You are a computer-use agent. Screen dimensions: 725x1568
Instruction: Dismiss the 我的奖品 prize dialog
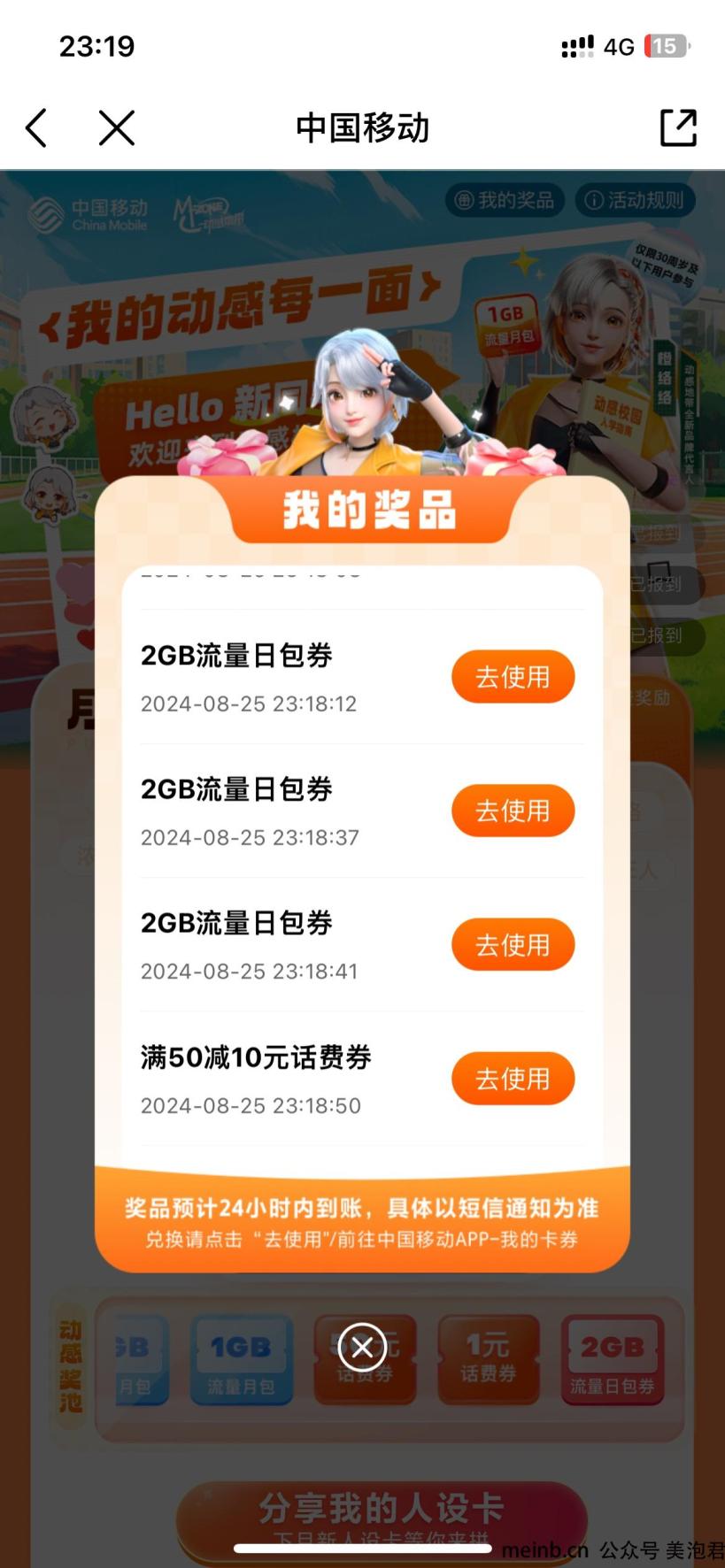[x=362, y=1347]
